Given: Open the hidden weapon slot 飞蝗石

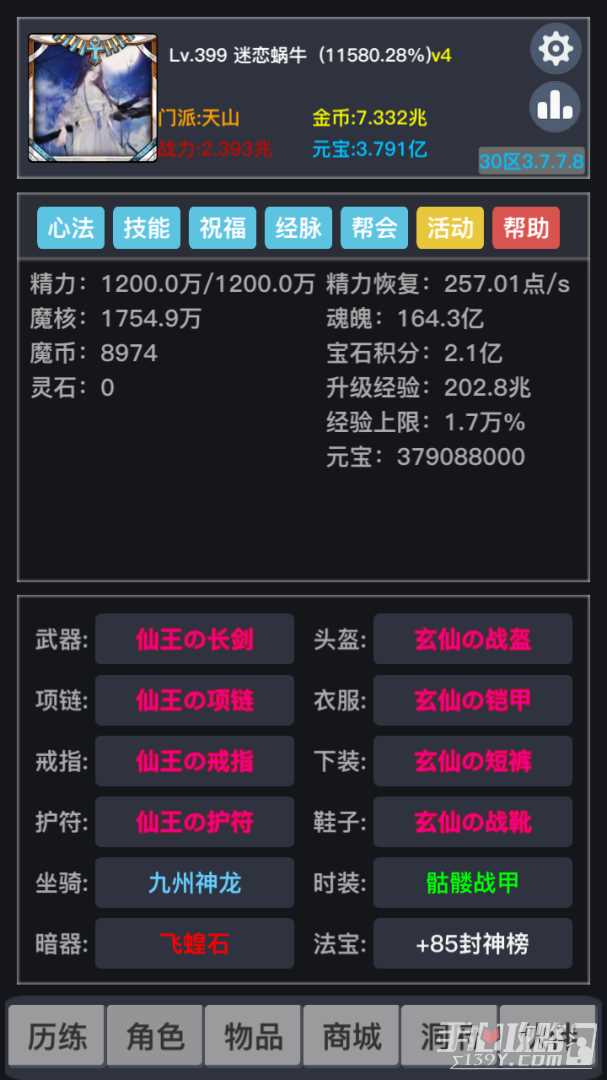Looking at the screenshot, I should 194,944.
